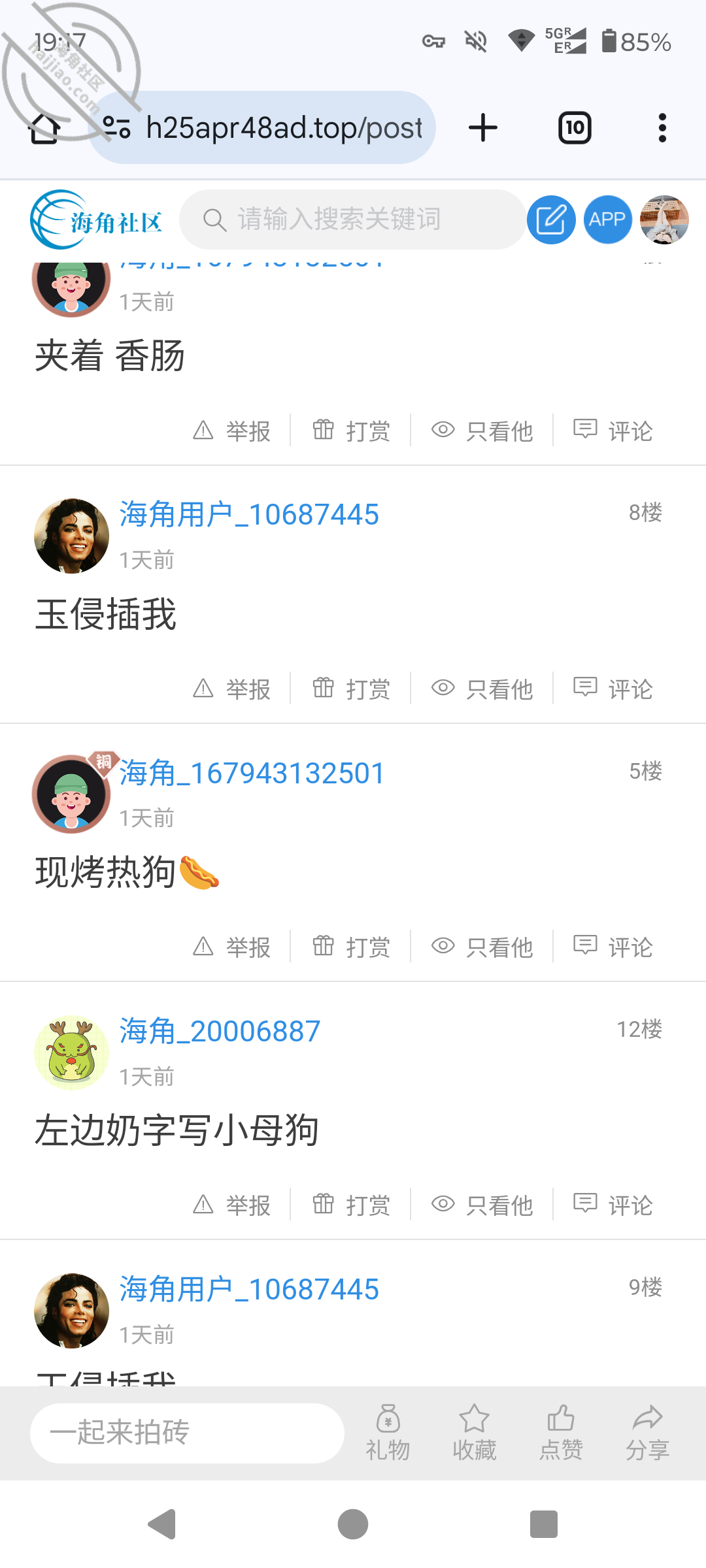Screen dimensions: 706x1568
Task: Bookmark the post with 收藏
Action: click(475, 1433)
